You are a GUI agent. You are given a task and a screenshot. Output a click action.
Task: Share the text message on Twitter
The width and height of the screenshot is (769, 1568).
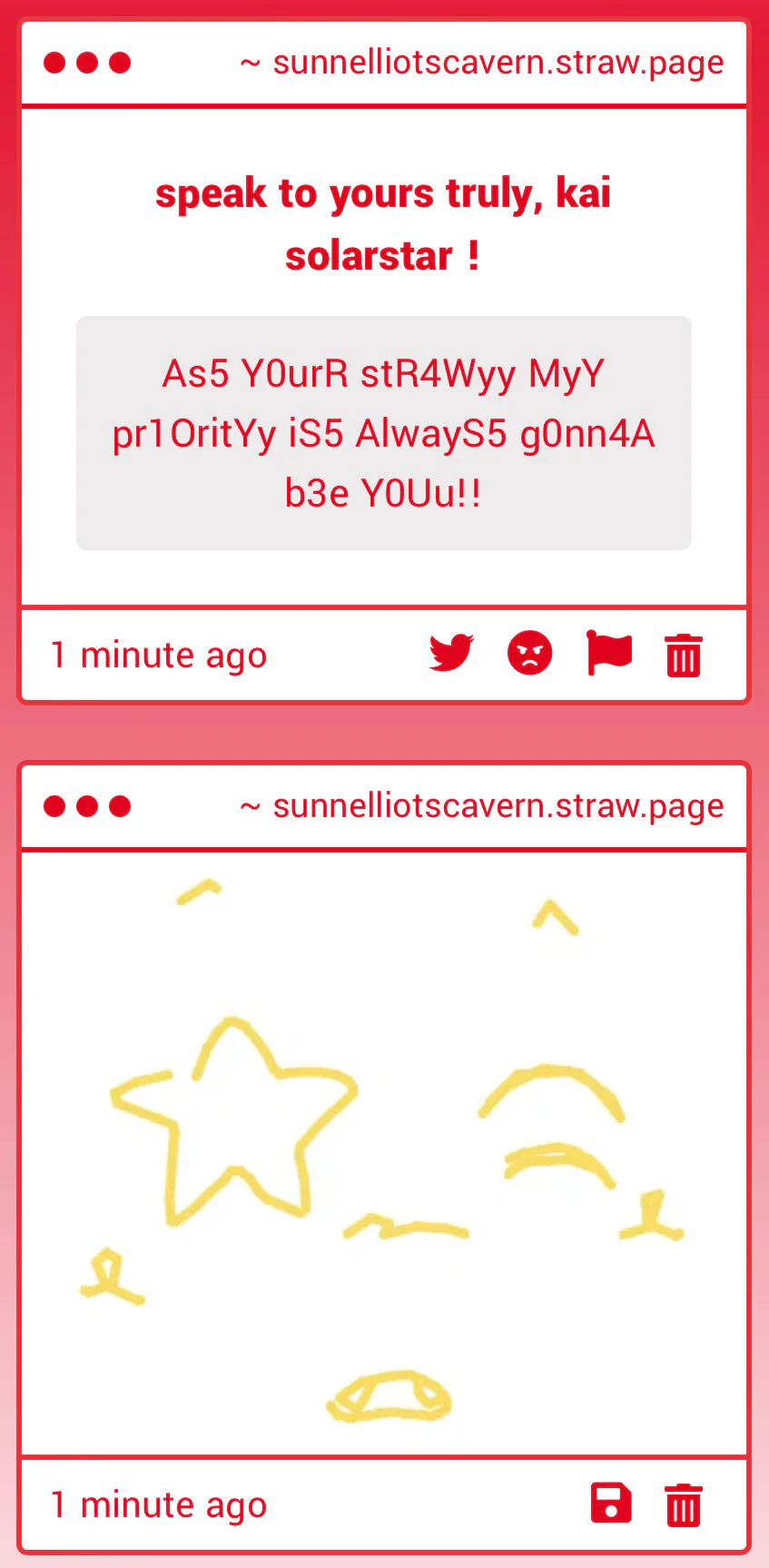(x=451, y=653)
